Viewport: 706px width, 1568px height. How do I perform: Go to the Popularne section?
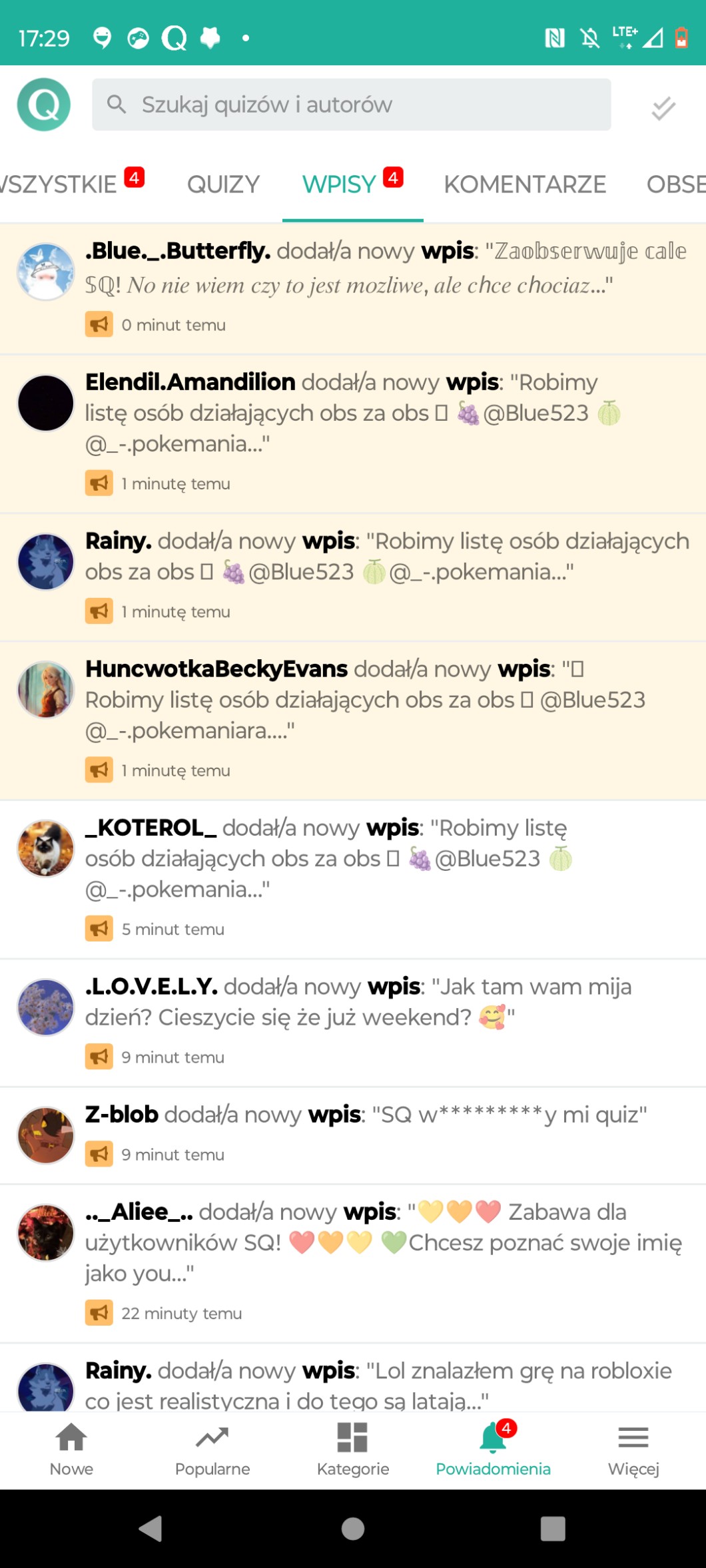(x=212, y=1450)
